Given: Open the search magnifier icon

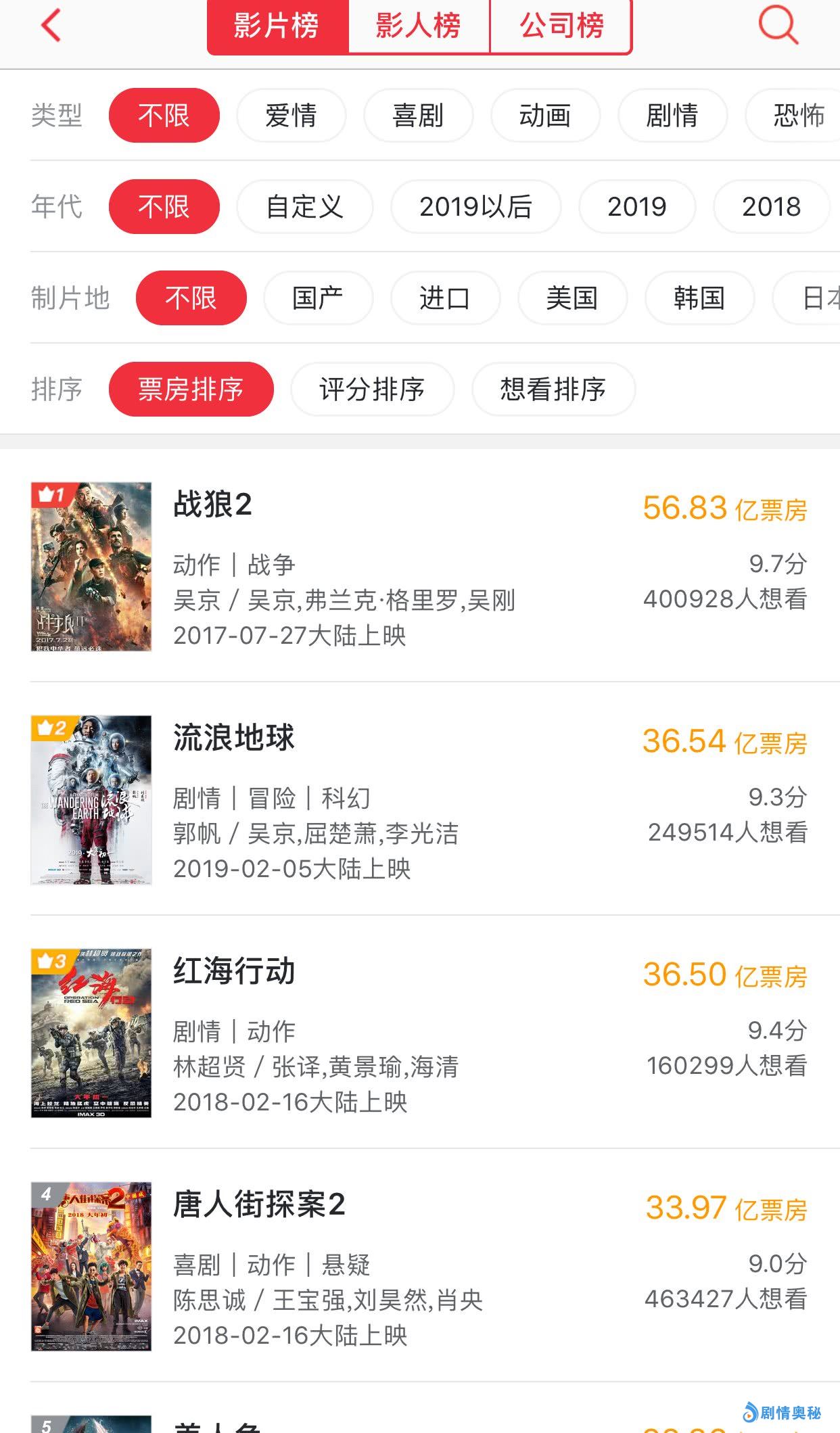Looking at the screenshot, I should (x=778, y=26).
